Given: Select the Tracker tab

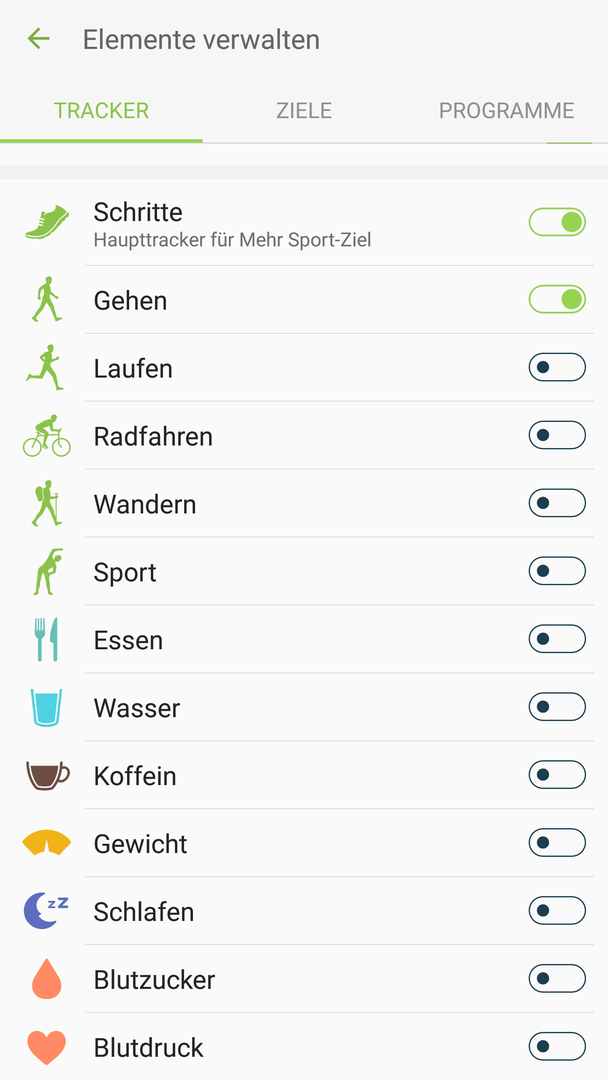Looking at the screenshot, I should point(101,111).
